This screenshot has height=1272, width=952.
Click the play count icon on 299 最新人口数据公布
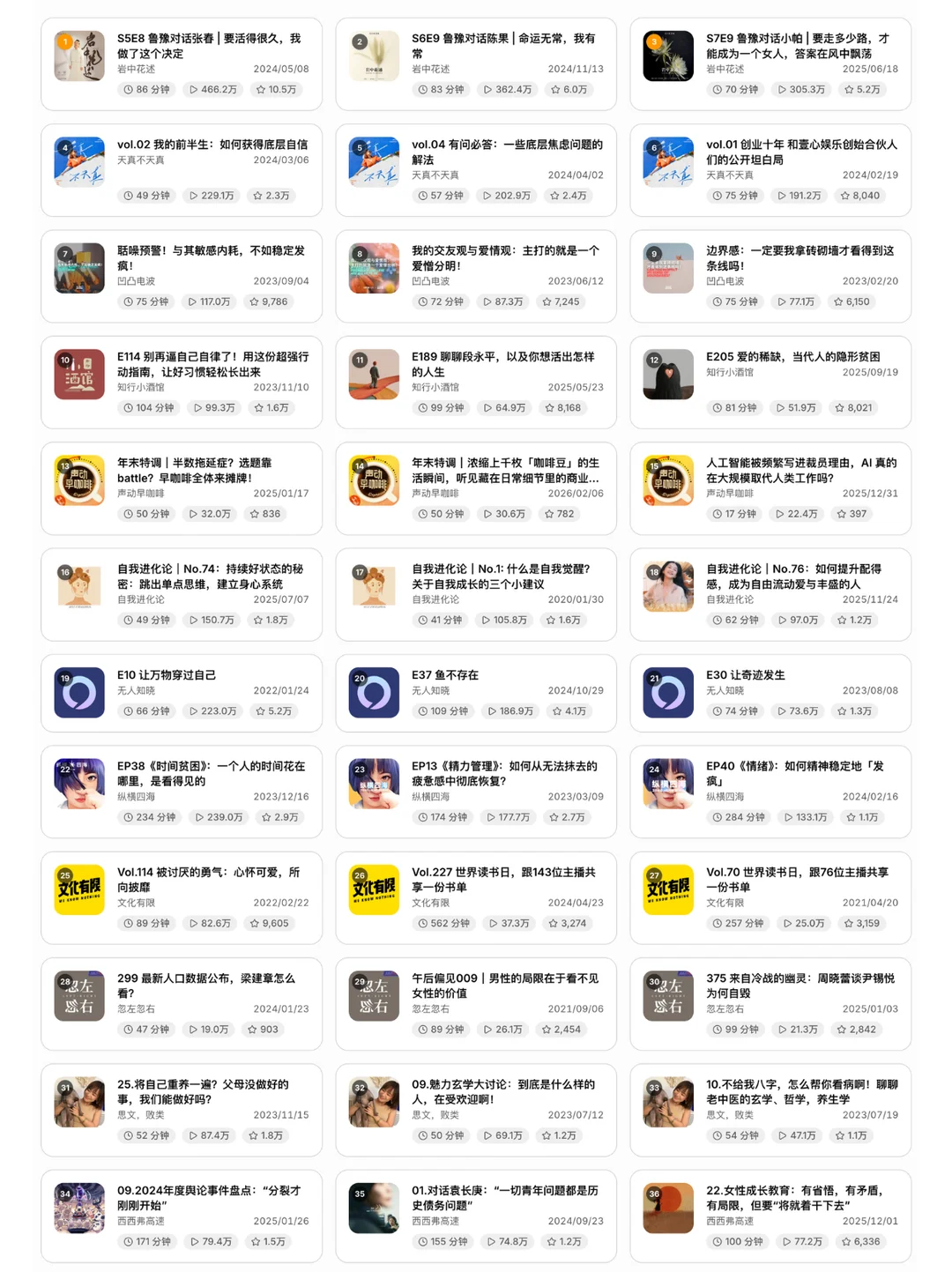pyautogui.click(x=190, y=1030)
